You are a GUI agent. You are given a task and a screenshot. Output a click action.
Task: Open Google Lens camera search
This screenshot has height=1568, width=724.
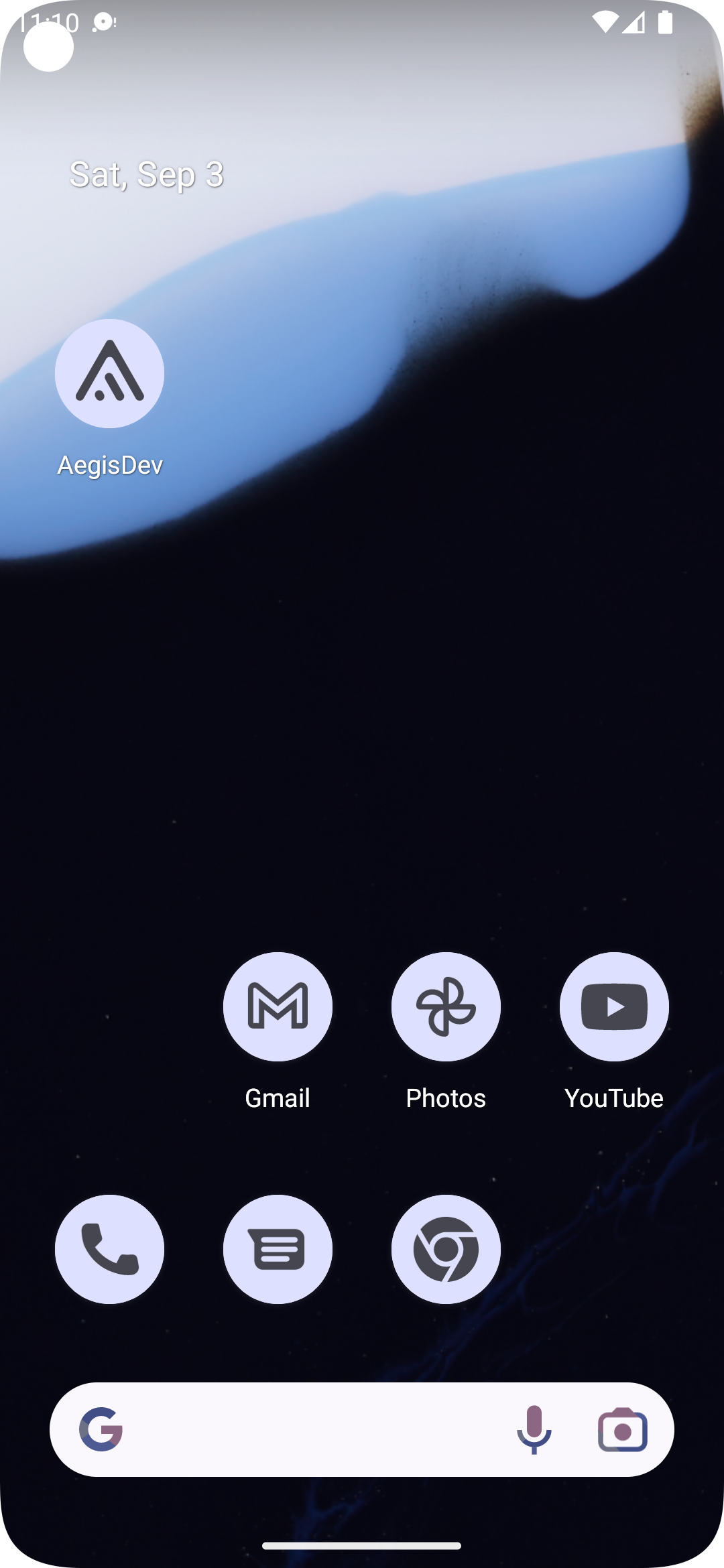coord(622,1429)
